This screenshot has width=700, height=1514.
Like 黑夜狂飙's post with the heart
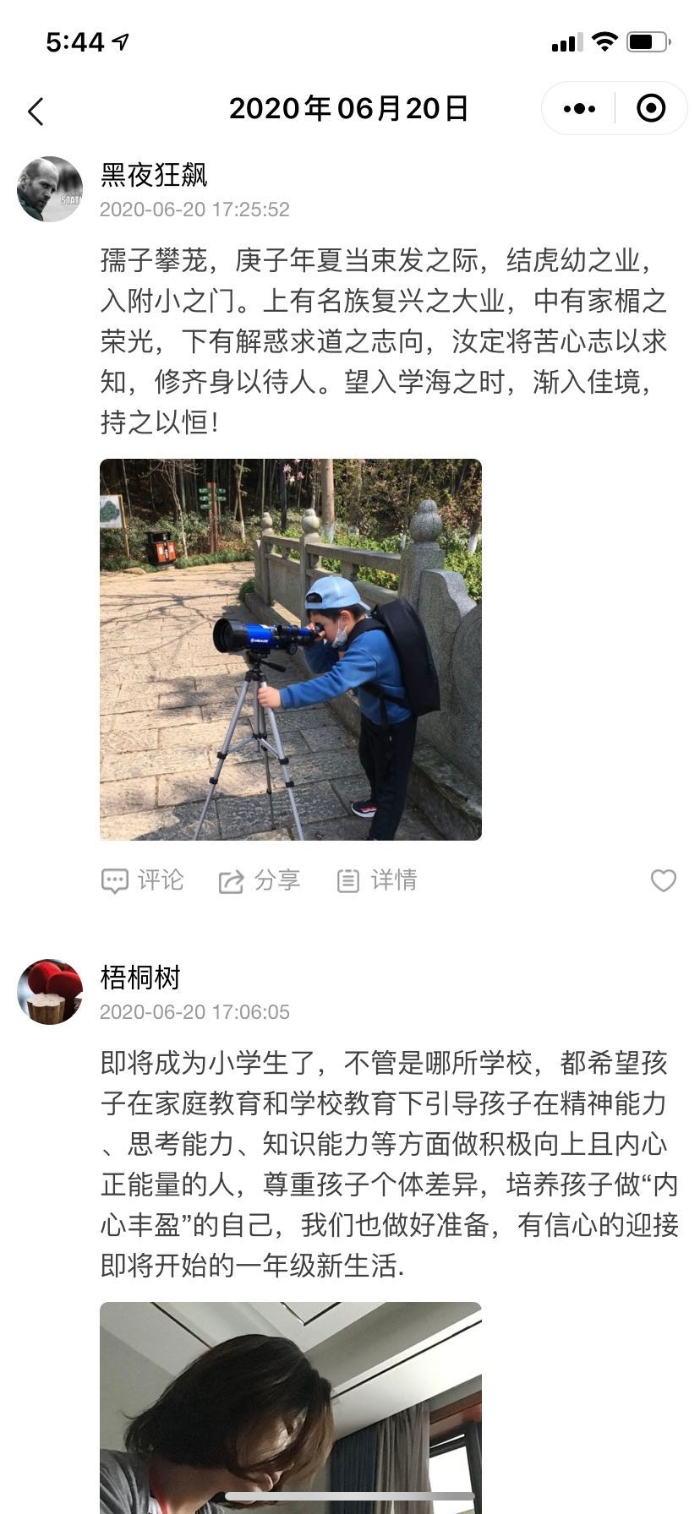coord(663,880)
